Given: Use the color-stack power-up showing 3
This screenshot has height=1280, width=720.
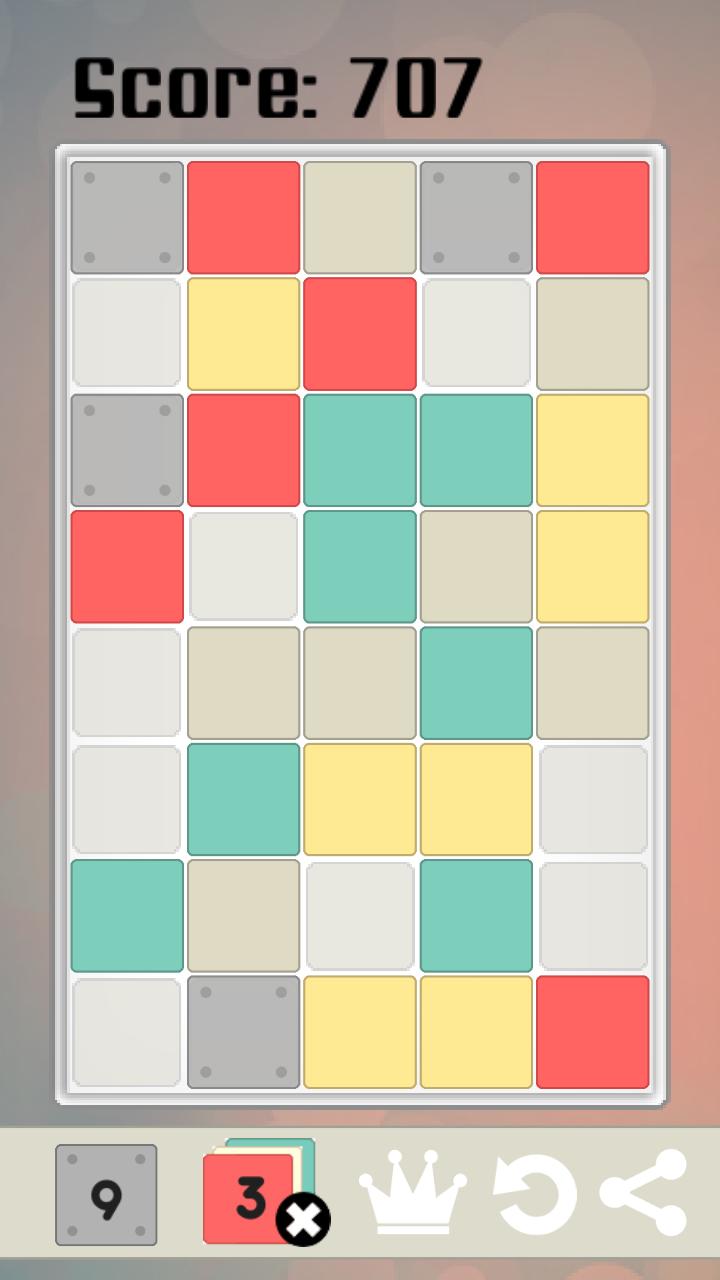Looking at the screenshot, I should tap(255, 1195).
